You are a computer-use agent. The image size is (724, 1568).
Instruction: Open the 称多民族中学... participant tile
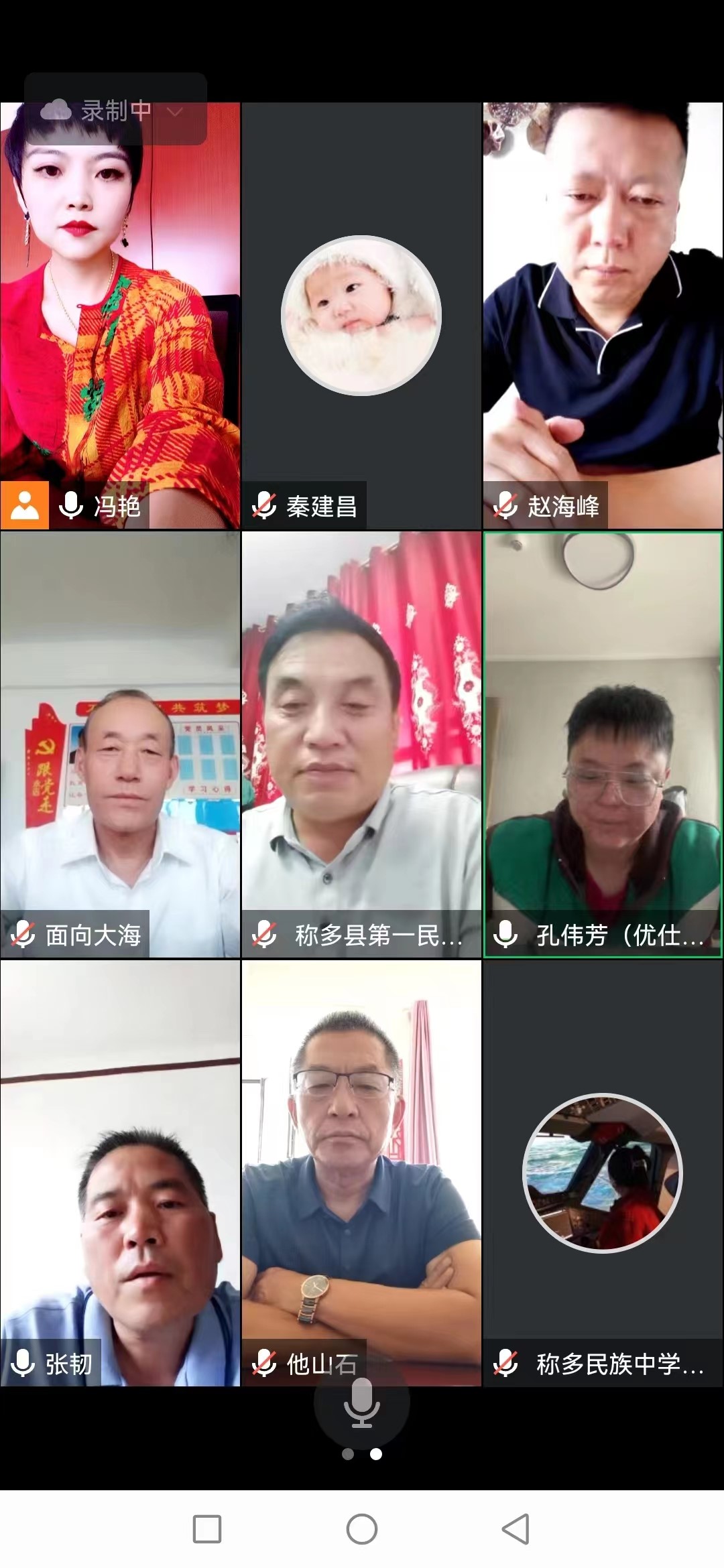point(603,1173)
